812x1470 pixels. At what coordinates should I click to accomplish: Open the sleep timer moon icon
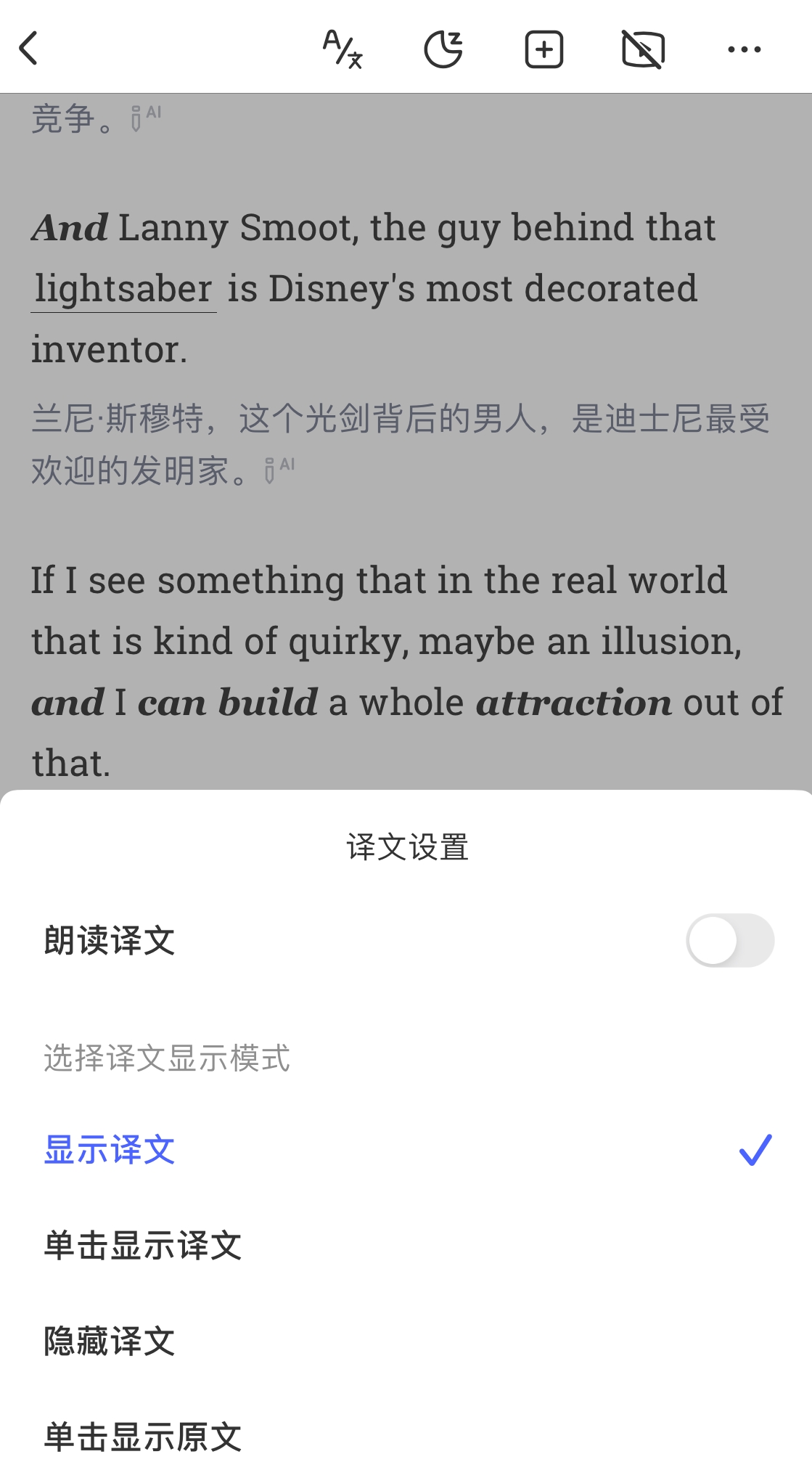pyautogui.click(x=443, y=49)
